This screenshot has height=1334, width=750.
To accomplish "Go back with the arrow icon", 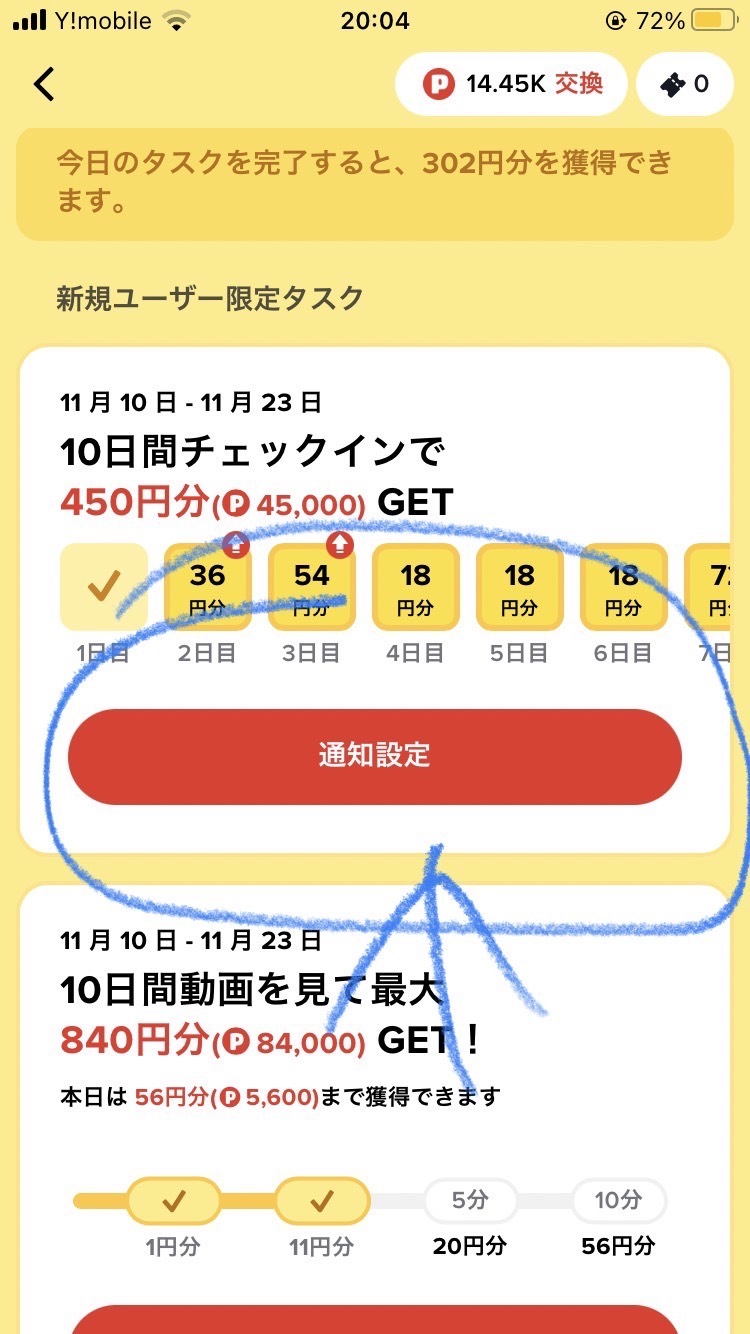I will (44, 84).
